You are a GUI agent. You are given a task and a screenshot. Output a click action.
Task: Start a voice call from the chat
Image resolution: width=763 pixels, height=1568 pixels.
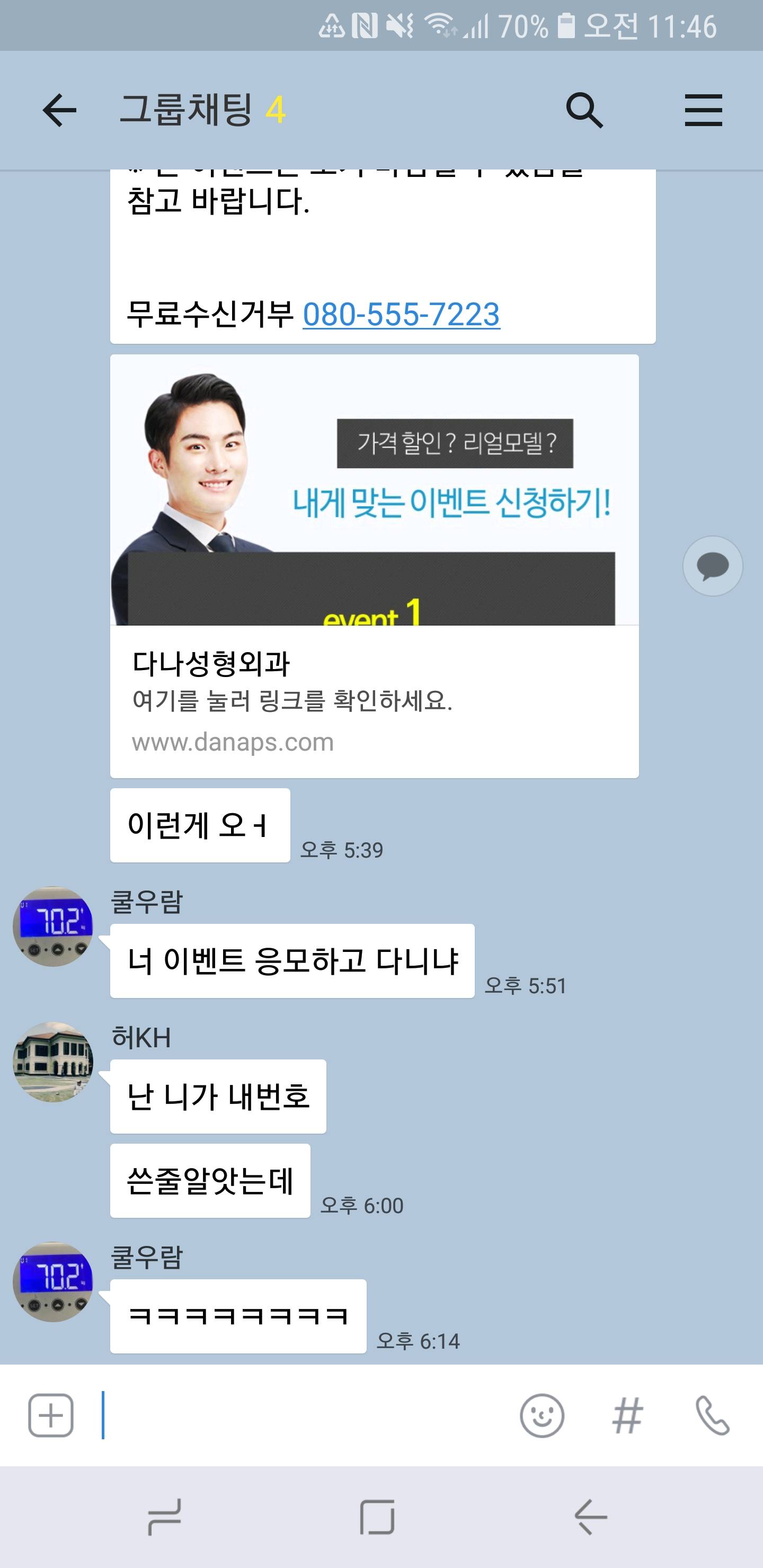tap(712, 1415)
